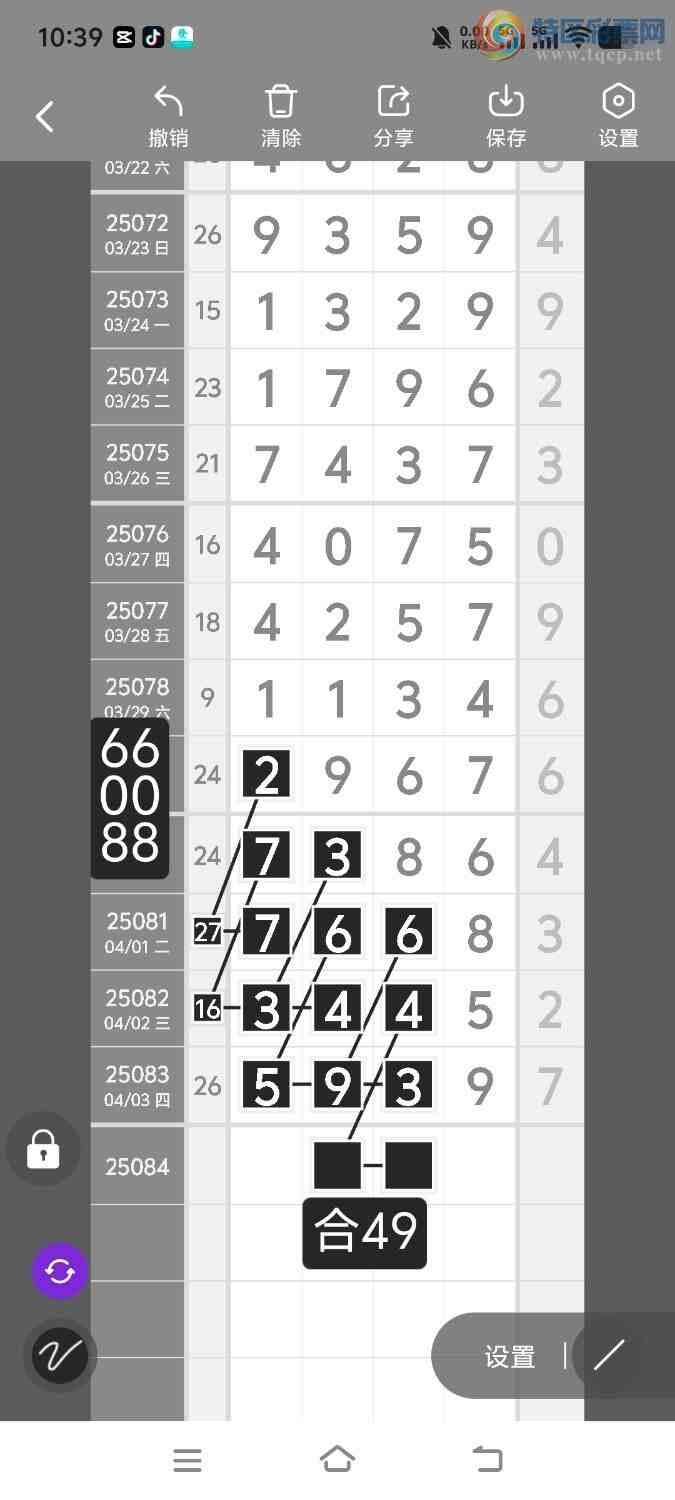Viewport: 675px width, 1500px height.
Task: Save the chart image
Action: tap(506, 117)
